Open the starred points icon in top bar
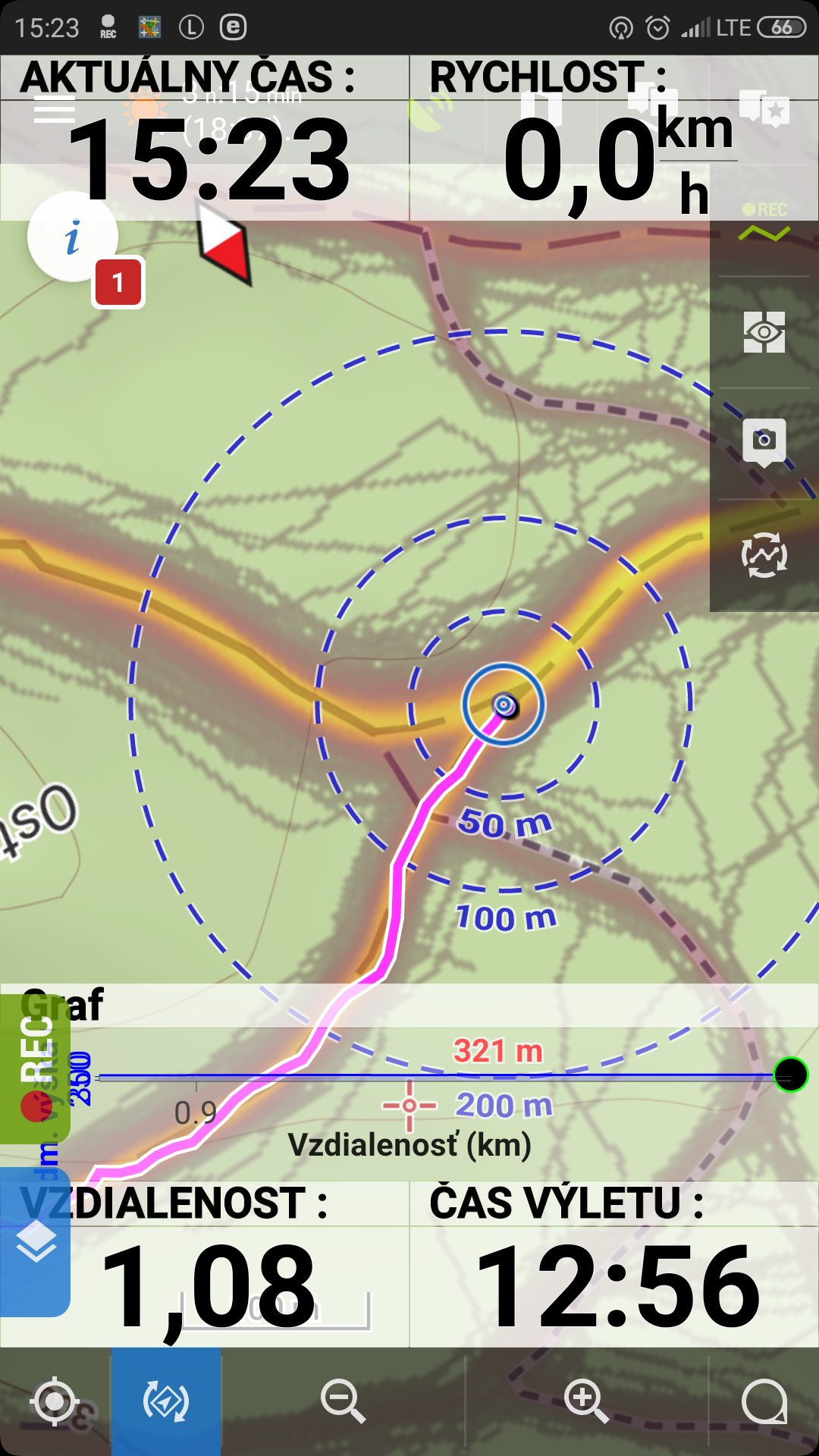This screenshot has width=819, height=1456. click(x=764, y=108)
